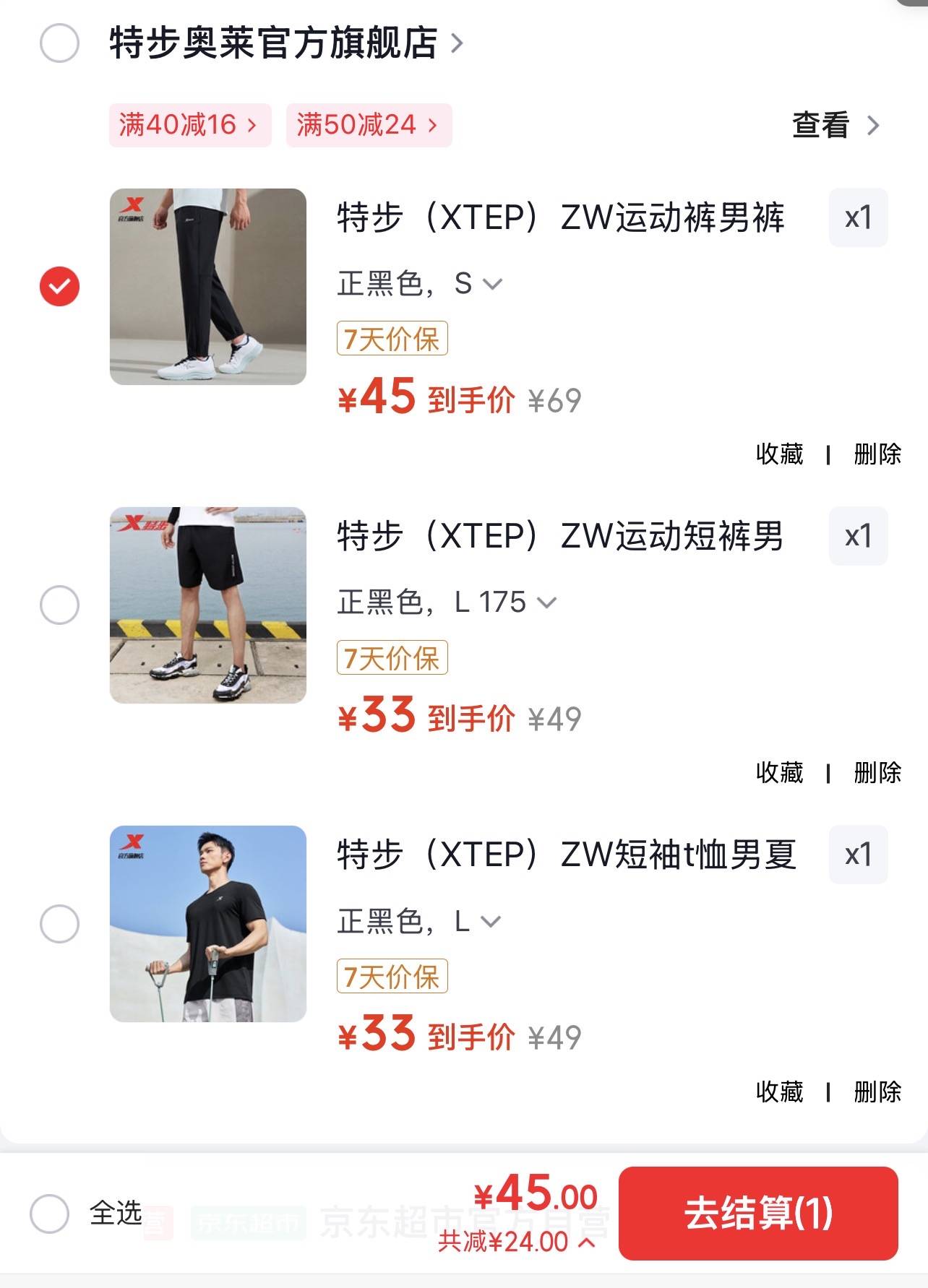Open the 满50减24 coupon
Viewport: 928px width, 1288px height.
[x=369, y=125]
